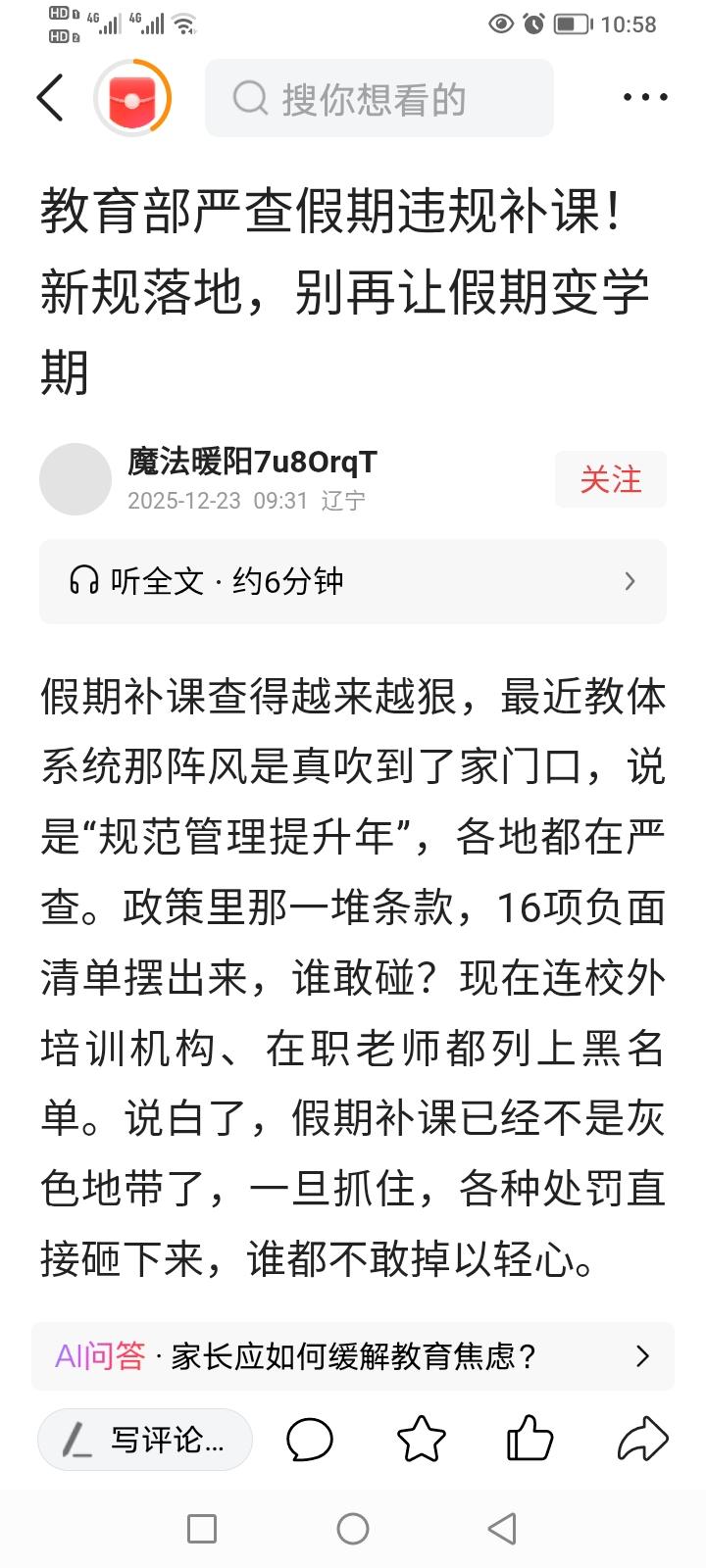
Task: Tap the app logo next to back arrow
Action: (x=132, y=98)
